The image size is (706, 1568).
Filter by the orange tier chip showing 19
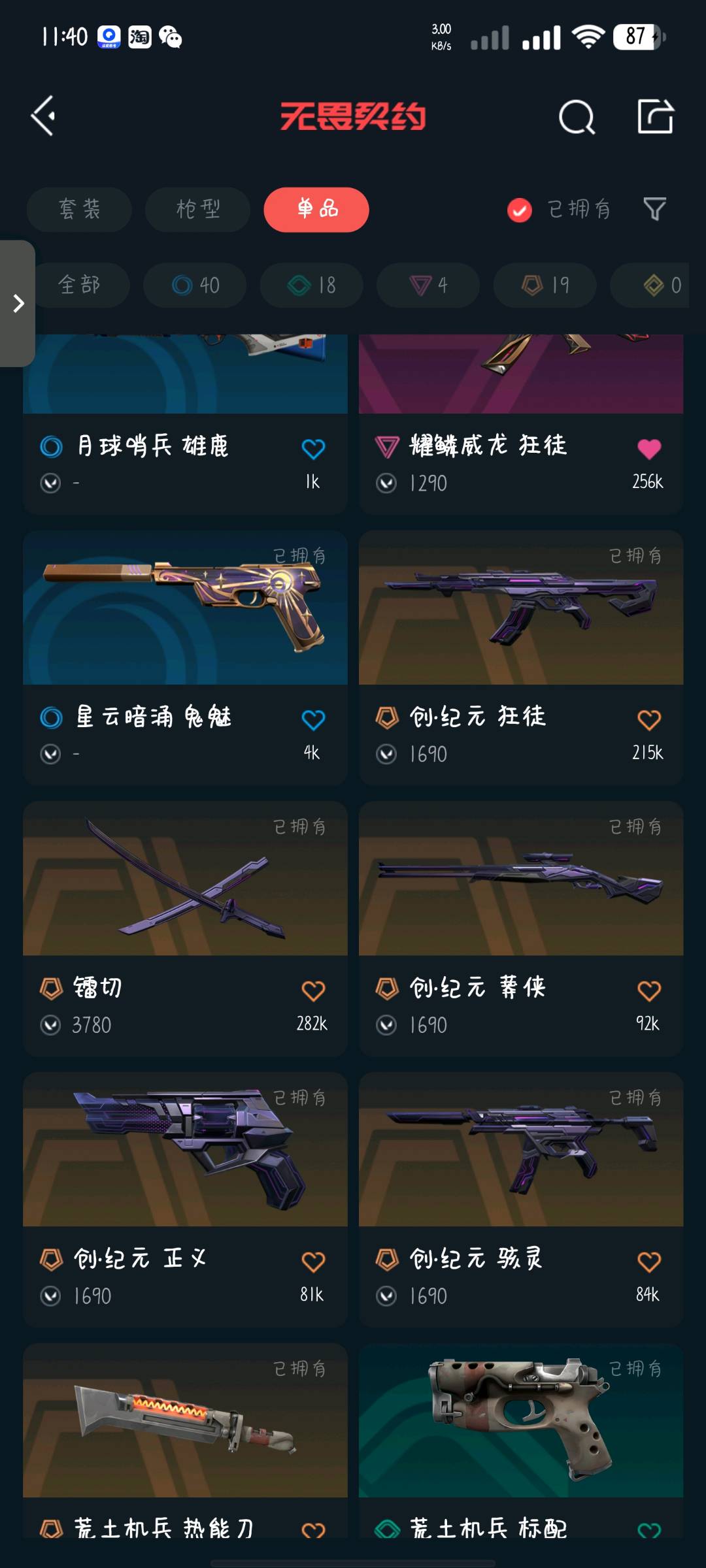(545, 285)
